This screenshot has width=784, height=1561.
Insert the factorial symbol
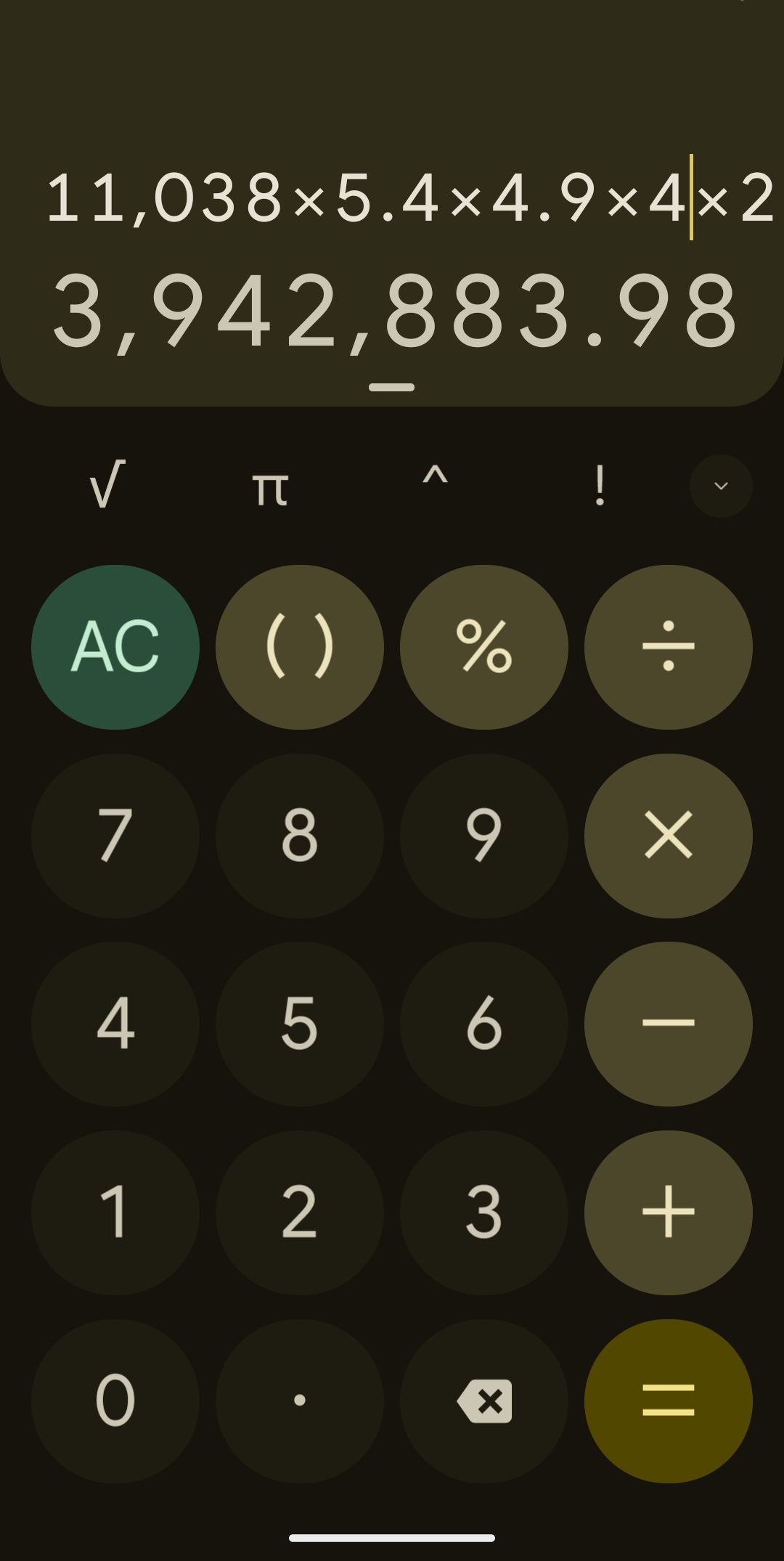pyautogui.click(x=599, y=485)
